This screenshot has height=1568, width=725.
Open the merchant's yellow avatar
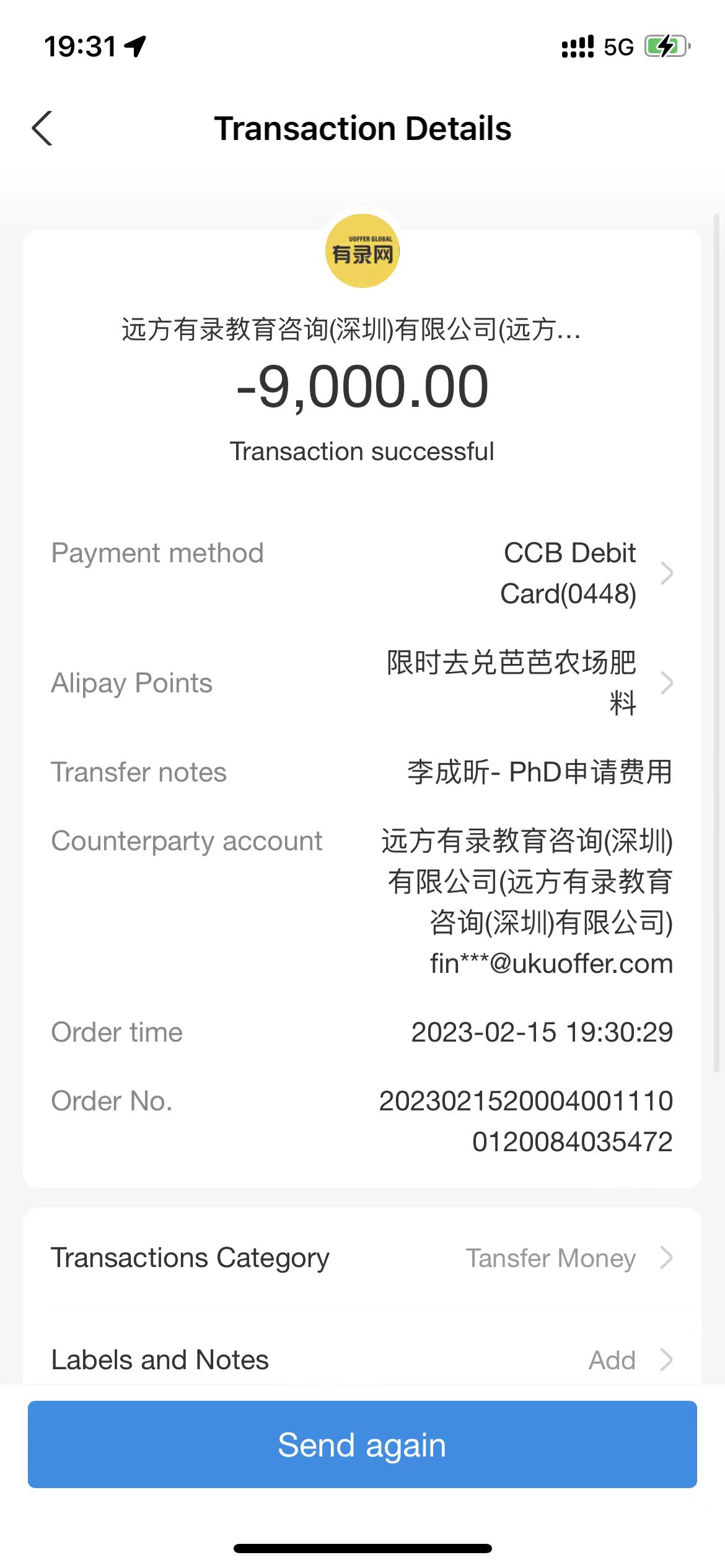click(x=362, y=251)
